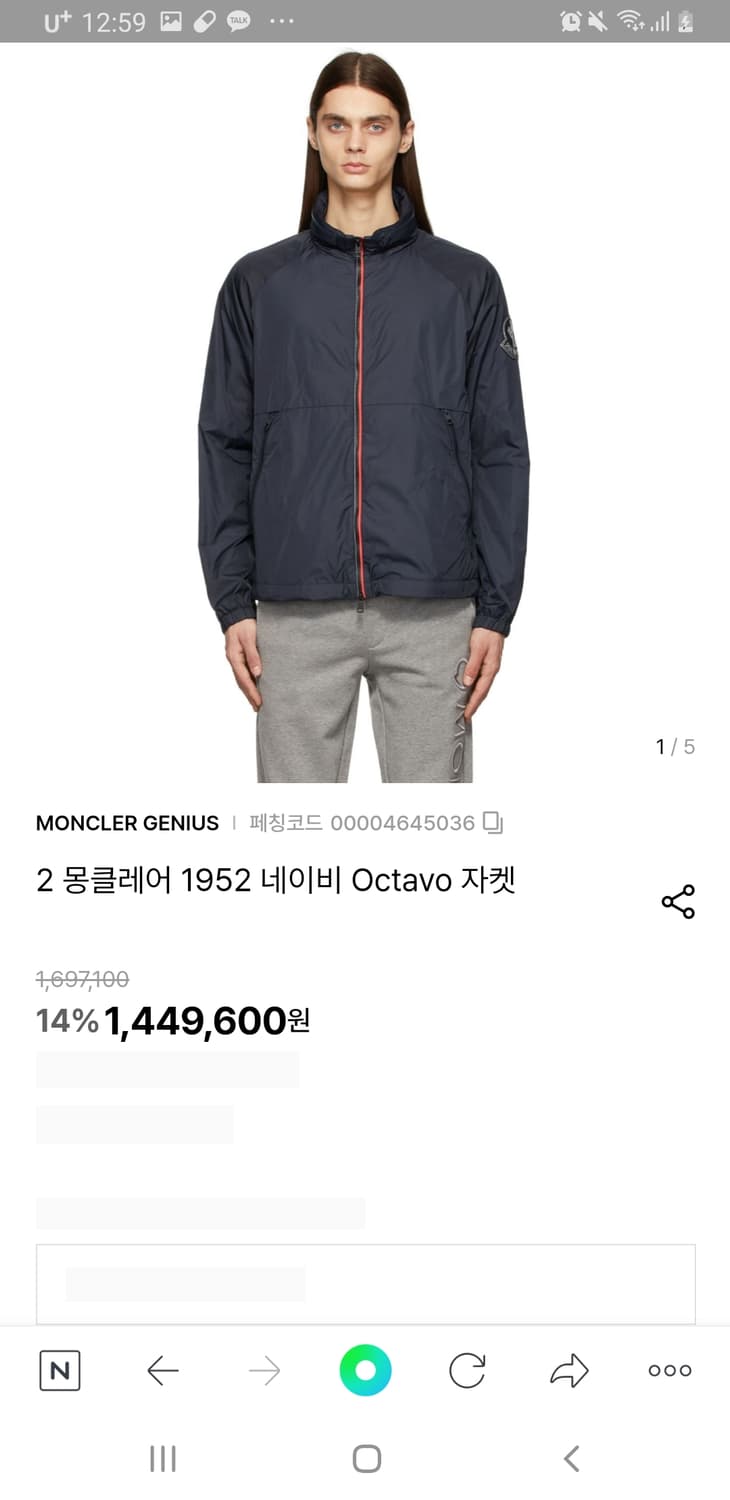Viewport: 730px width, 1500px height.
Task: Tap the Android system back button
Action: 570,1458
